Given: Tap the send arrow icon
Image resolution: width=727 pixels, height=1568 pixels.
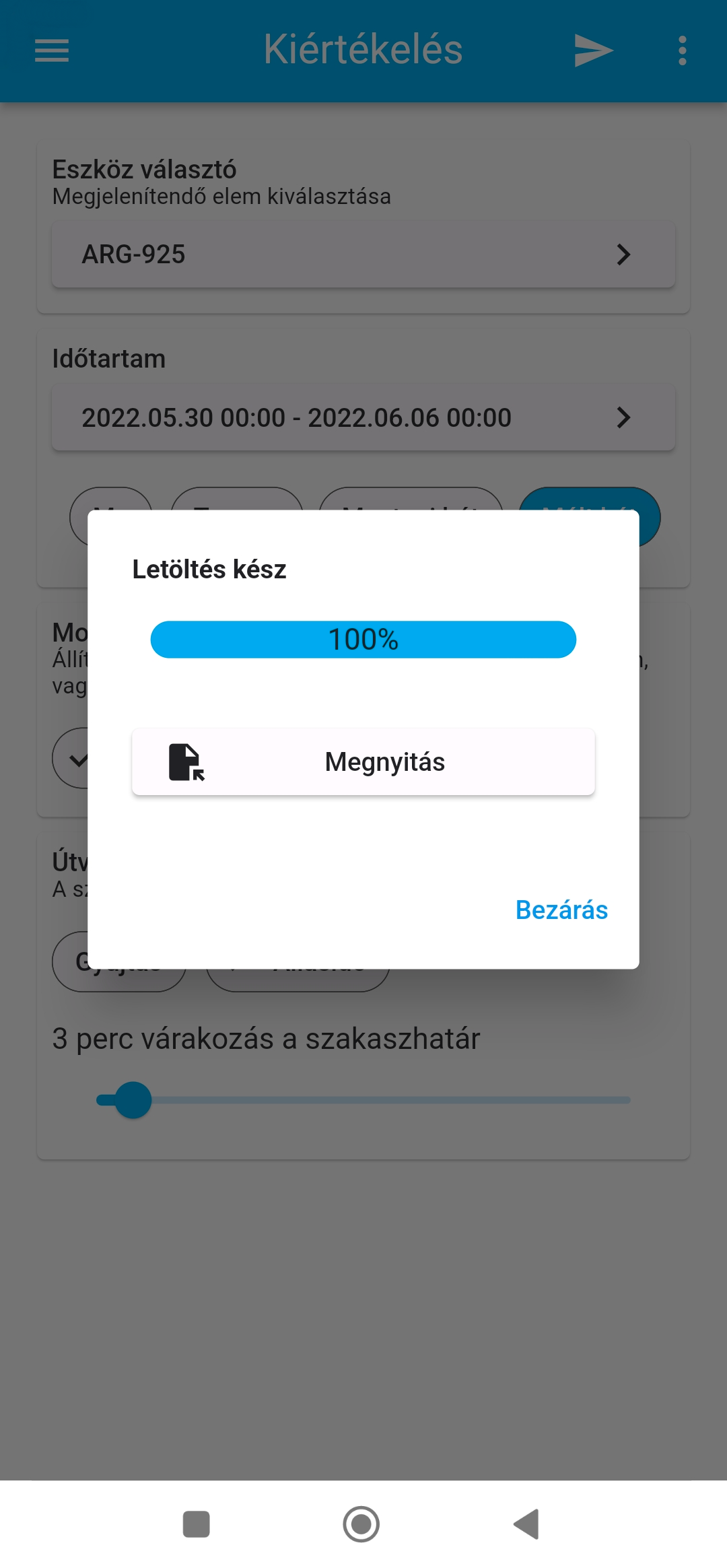Looking at the screenshot, I should point(592,50).
